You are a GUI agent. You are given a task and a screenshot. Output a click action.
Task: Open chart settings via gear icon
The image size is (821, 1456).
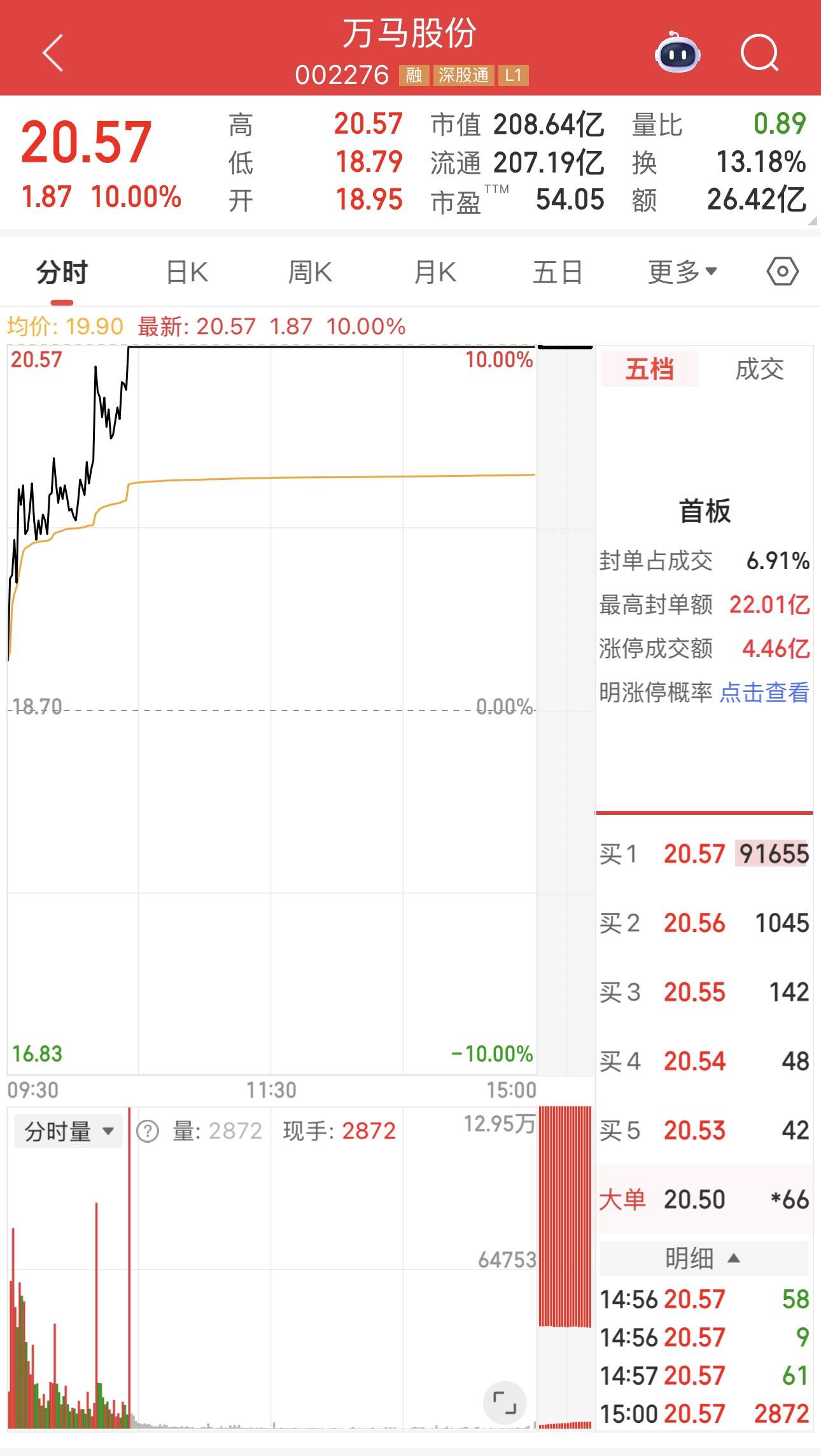tap(782, 271)
